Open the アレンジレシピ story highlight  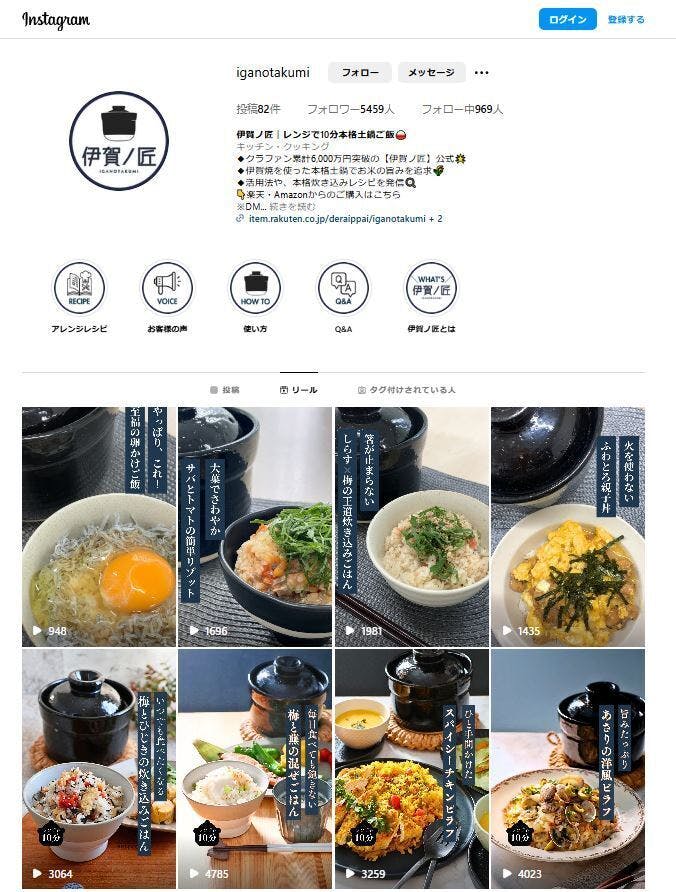pyautogui.click(x=79, y=288)
